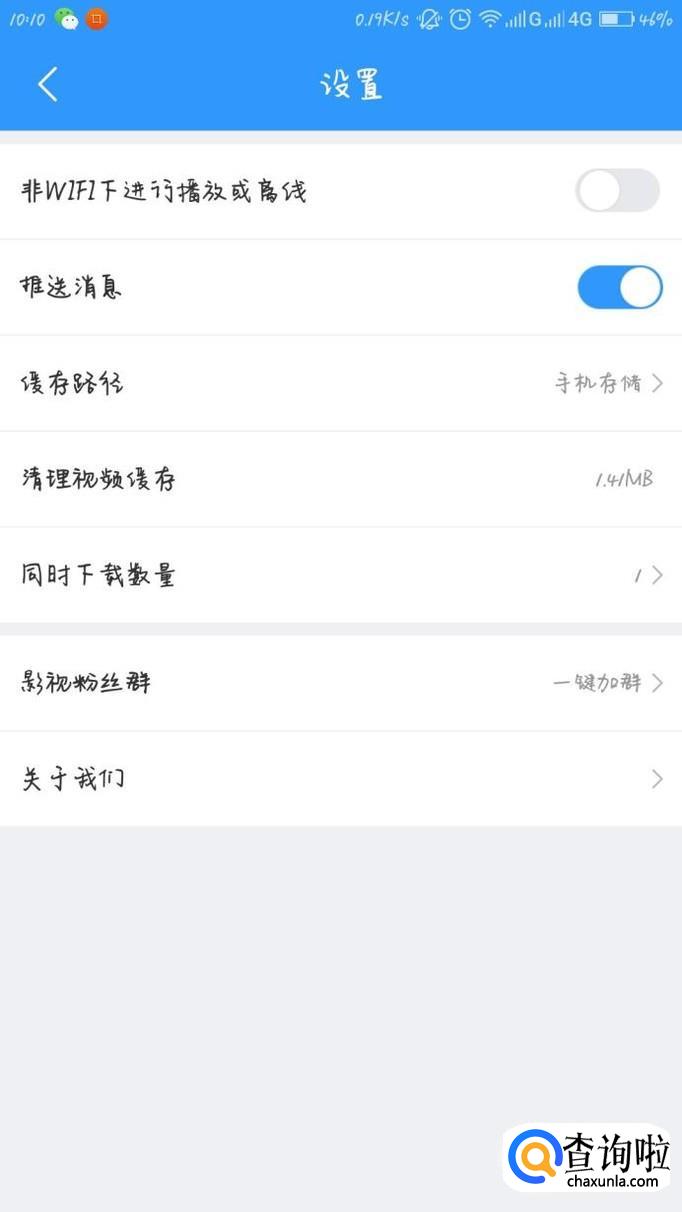Turn off the 推送消息 switch

[619, 288]
